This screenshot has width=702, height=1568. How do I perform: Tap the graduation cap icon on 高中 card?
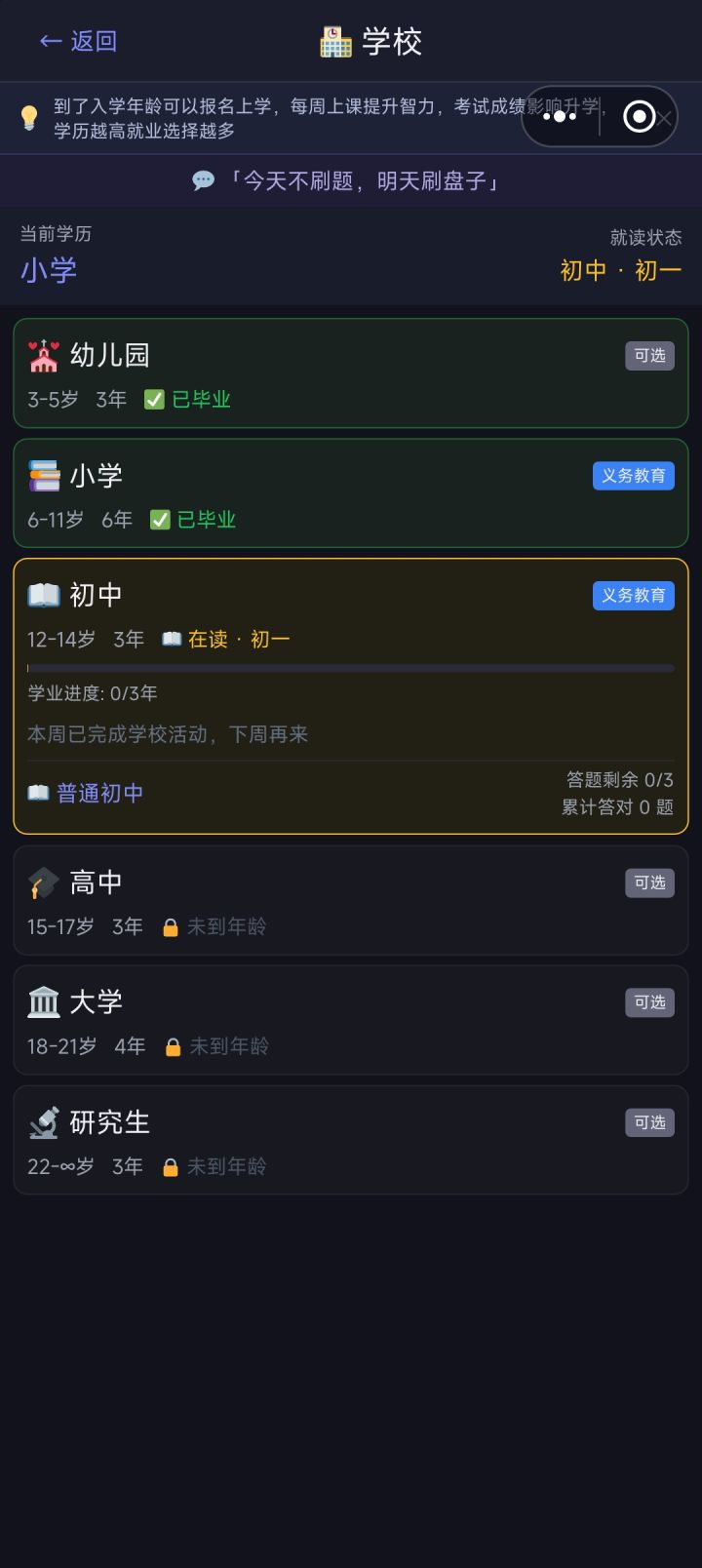click(x=41, y=881)
